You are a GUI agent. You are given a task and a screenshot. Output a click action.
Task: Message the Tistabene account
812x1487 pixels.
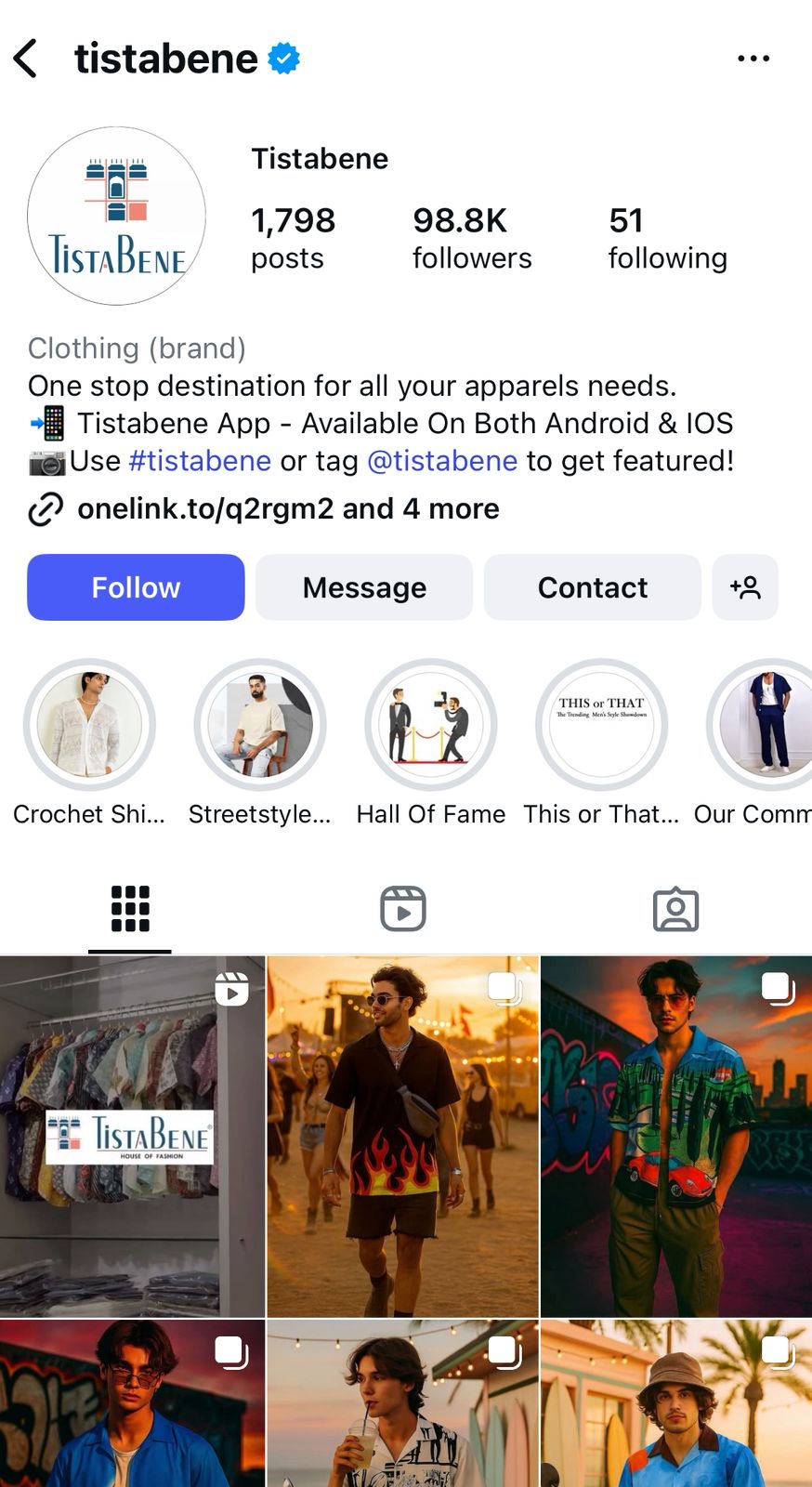click(x=364, y=587)
